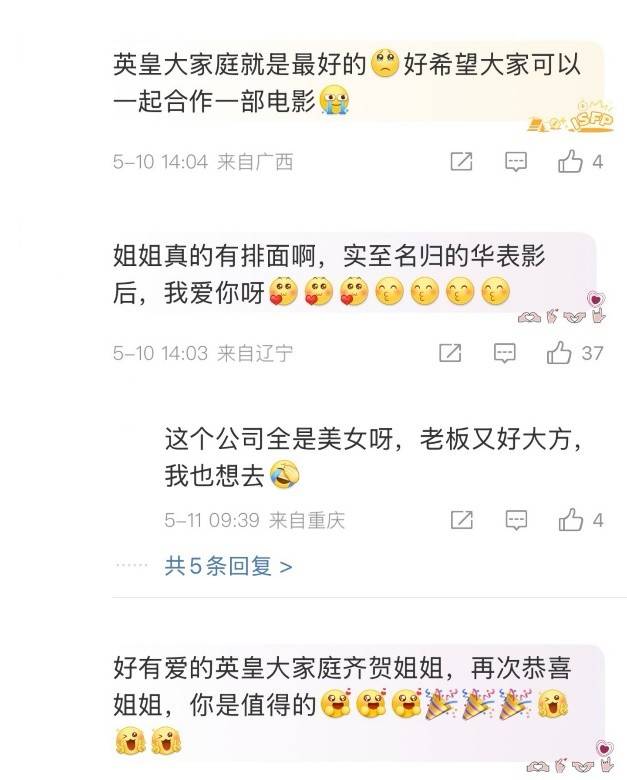
Task: Expand 共5条回复 replies
Action: [x=228, y=567]
